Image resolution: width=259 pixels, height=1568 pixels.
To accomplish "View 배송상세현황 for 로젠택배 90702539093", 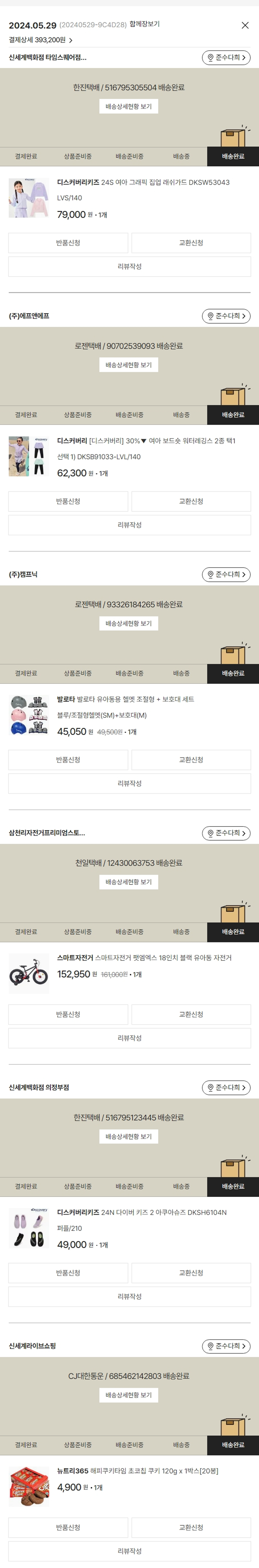I will [128, 365].
